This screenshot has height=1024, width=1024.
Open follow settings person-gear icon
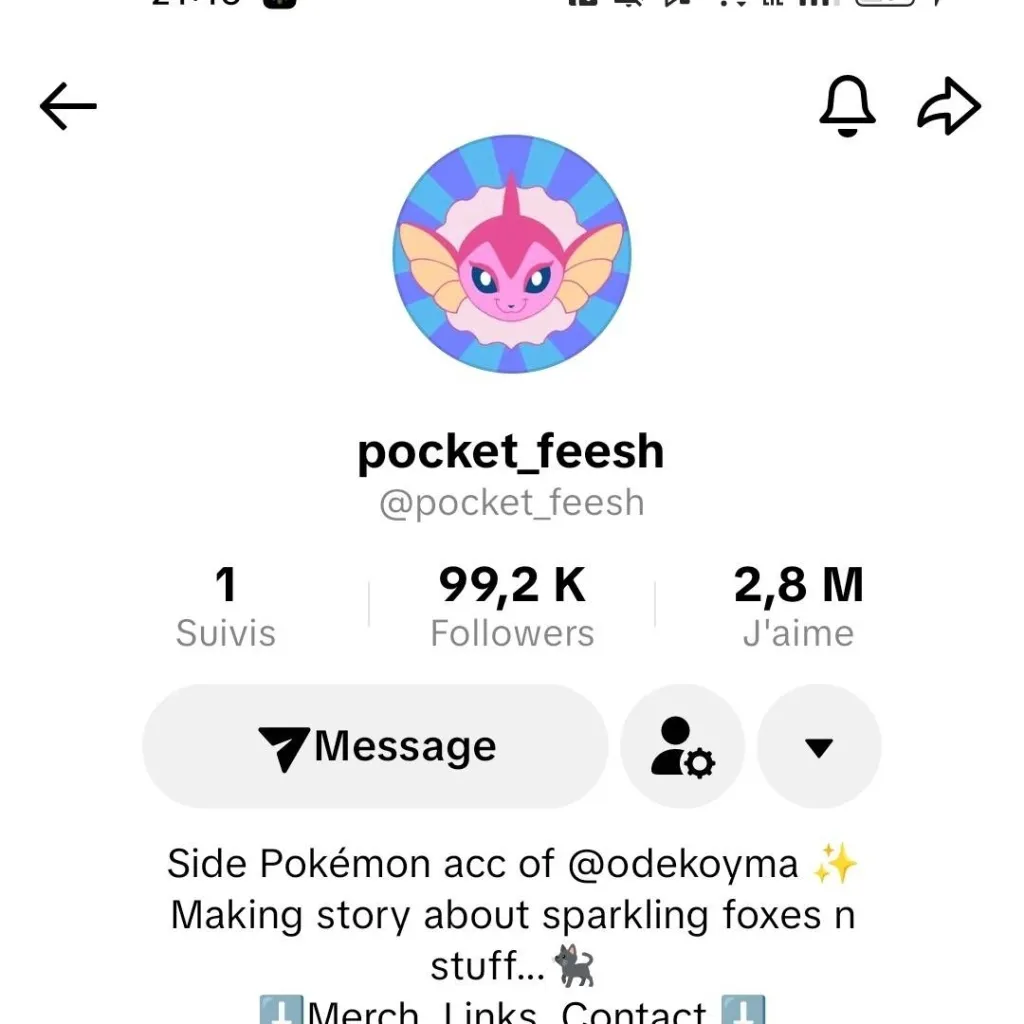pos(682,747)
